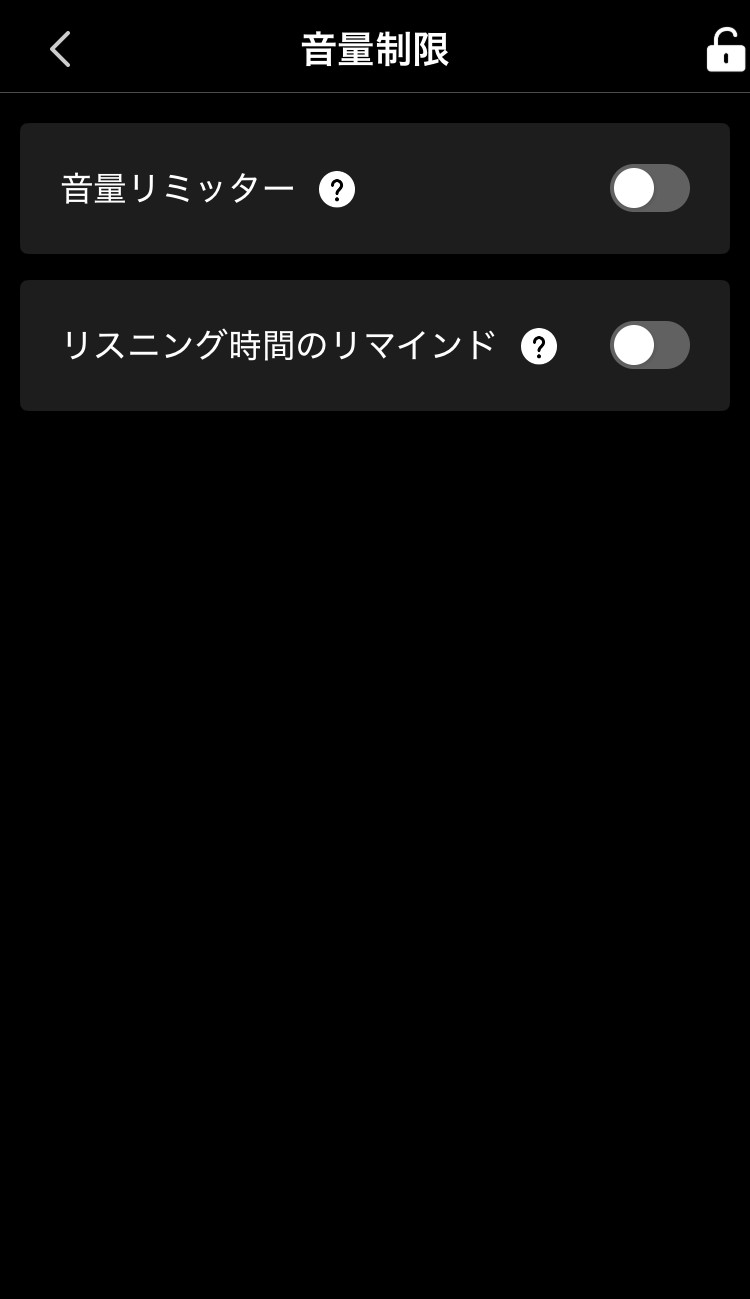View info about the volume limiter feature

pyautogui.click(x=337, y=189)
